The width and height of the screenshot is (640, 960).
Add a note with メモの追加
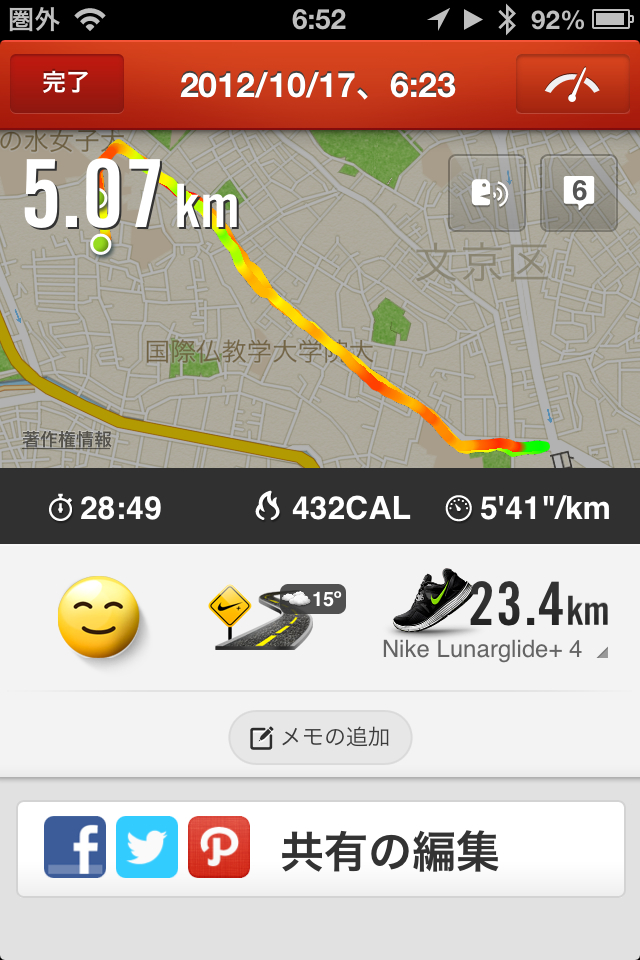320,738
